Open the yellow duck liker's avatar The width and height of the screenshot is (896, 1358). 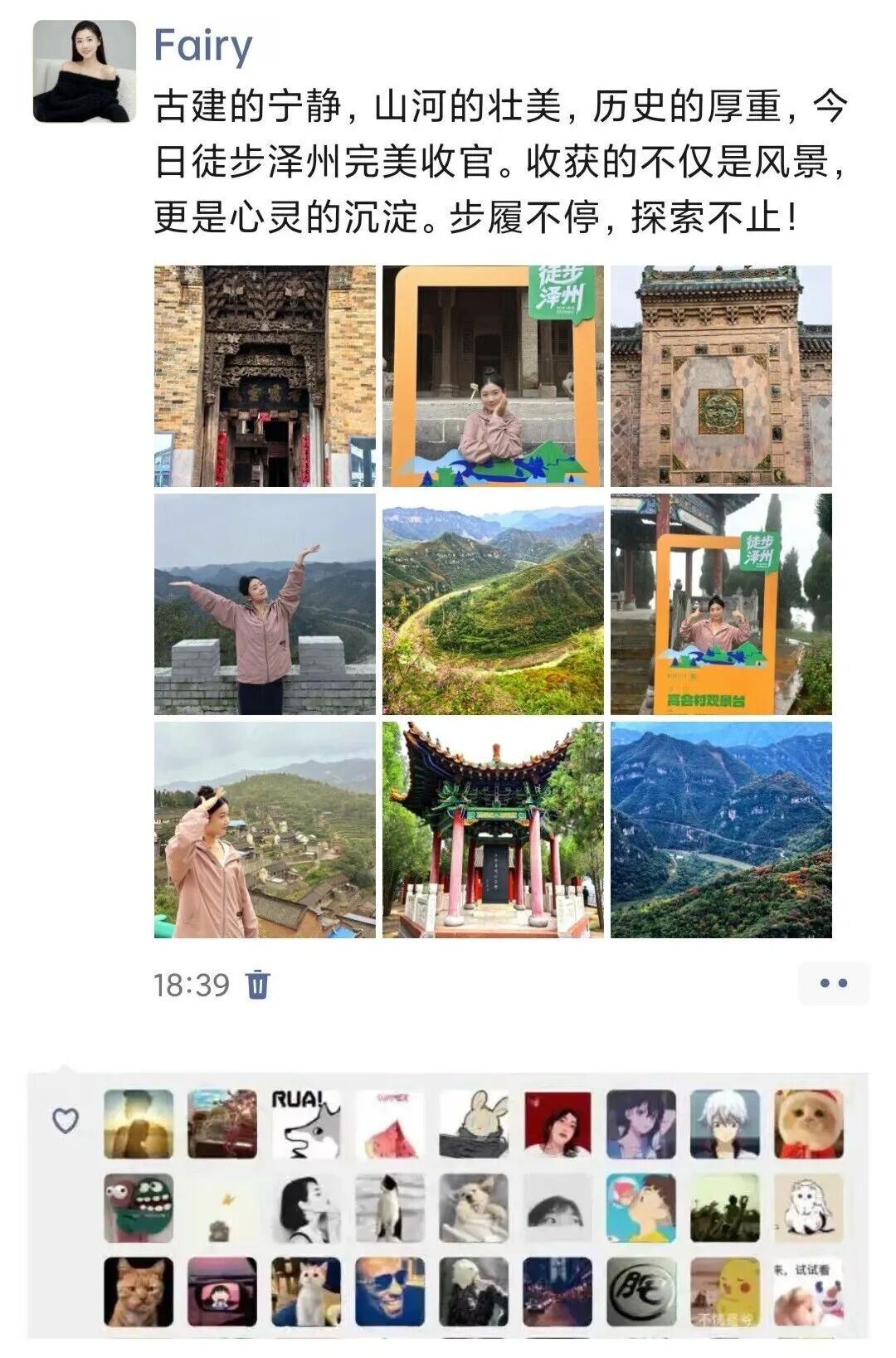pos(725,1292)
